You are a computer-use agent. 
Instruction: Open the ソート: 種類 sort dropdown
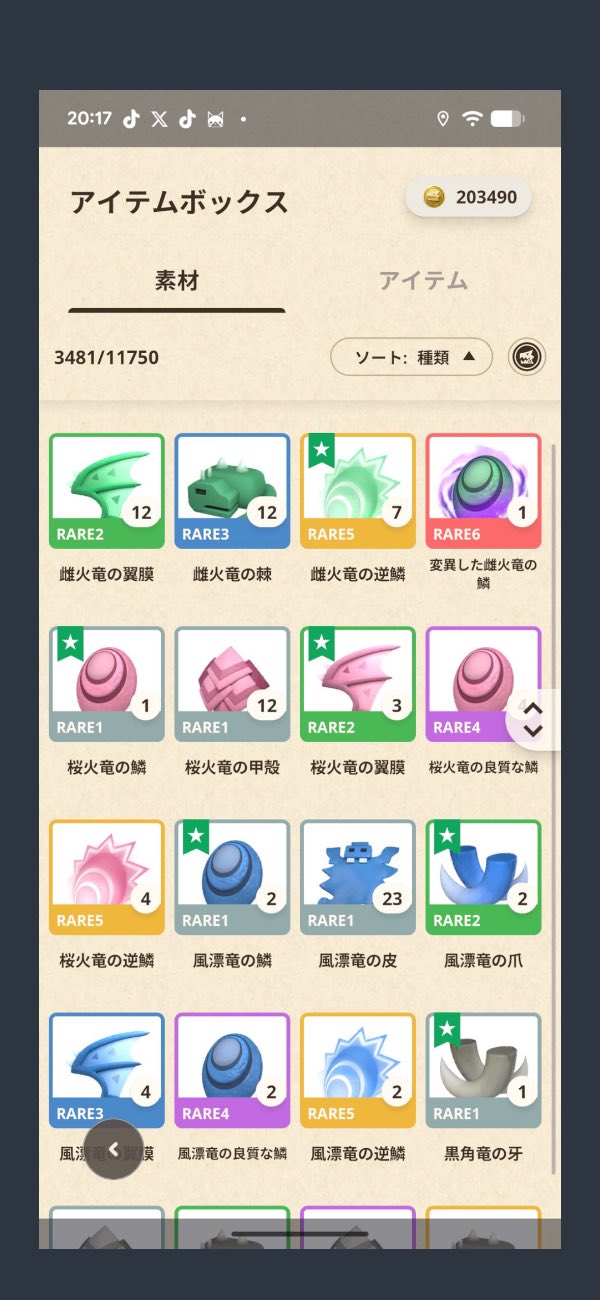[411, 356]
